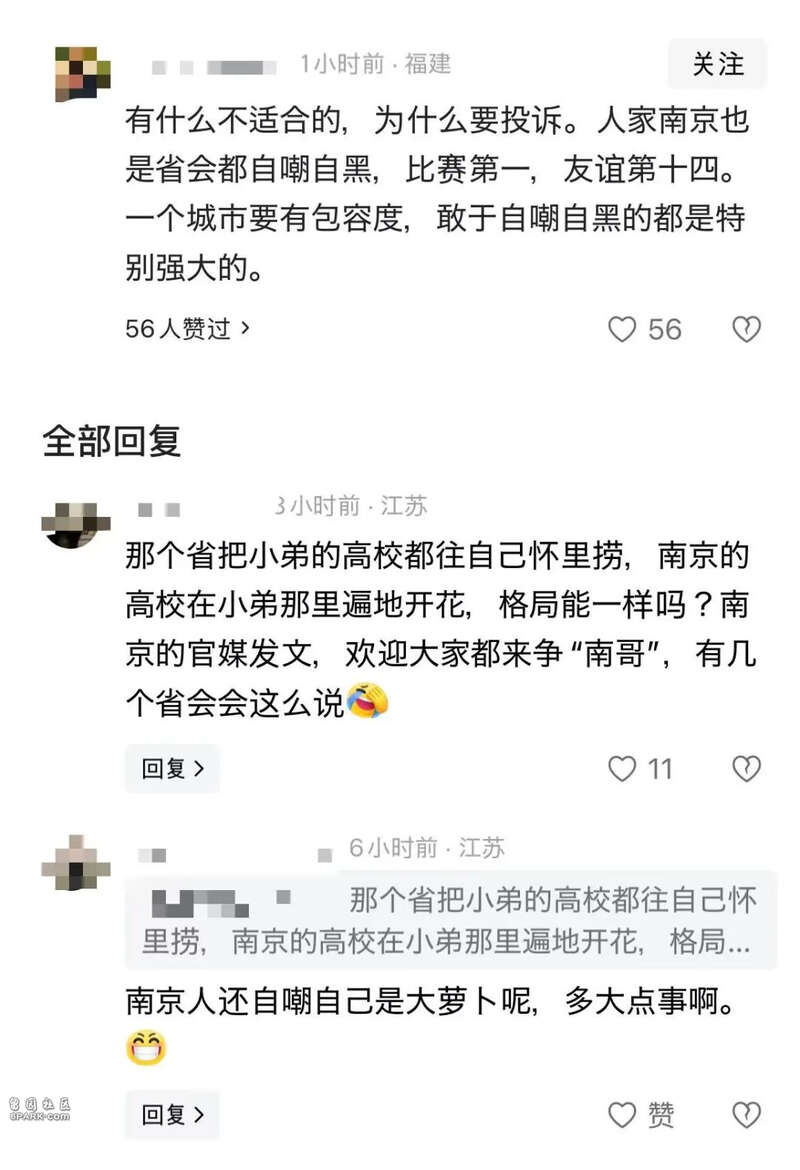Open the 56人赞过 likes list

[187, 329]
